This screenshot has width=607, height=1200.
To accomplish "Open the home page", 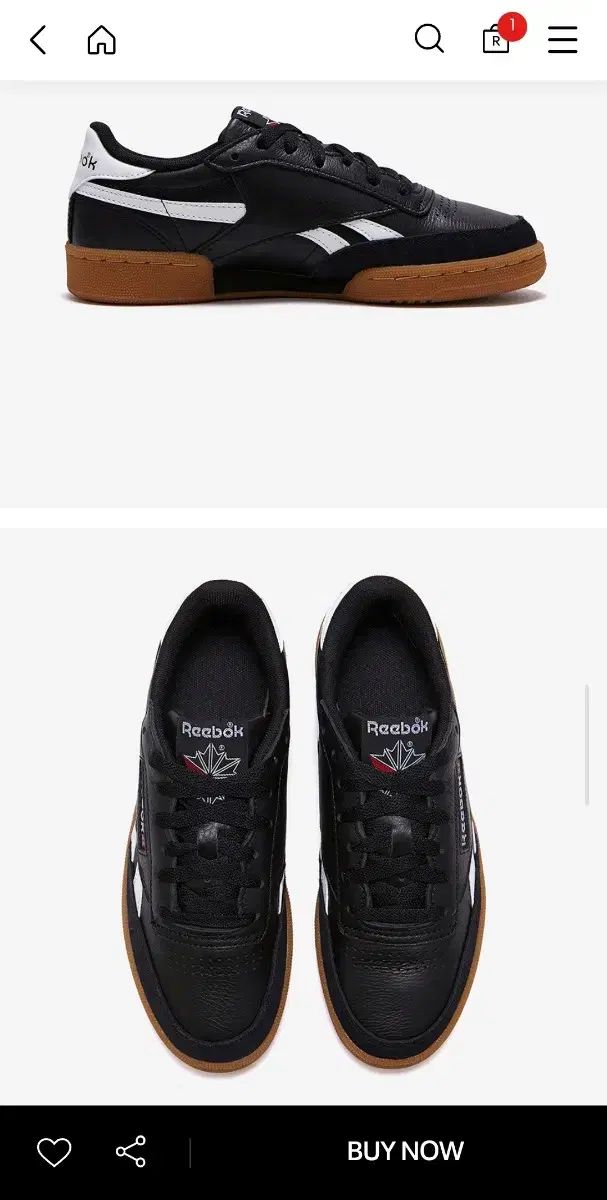I will [x=101, y=40].
